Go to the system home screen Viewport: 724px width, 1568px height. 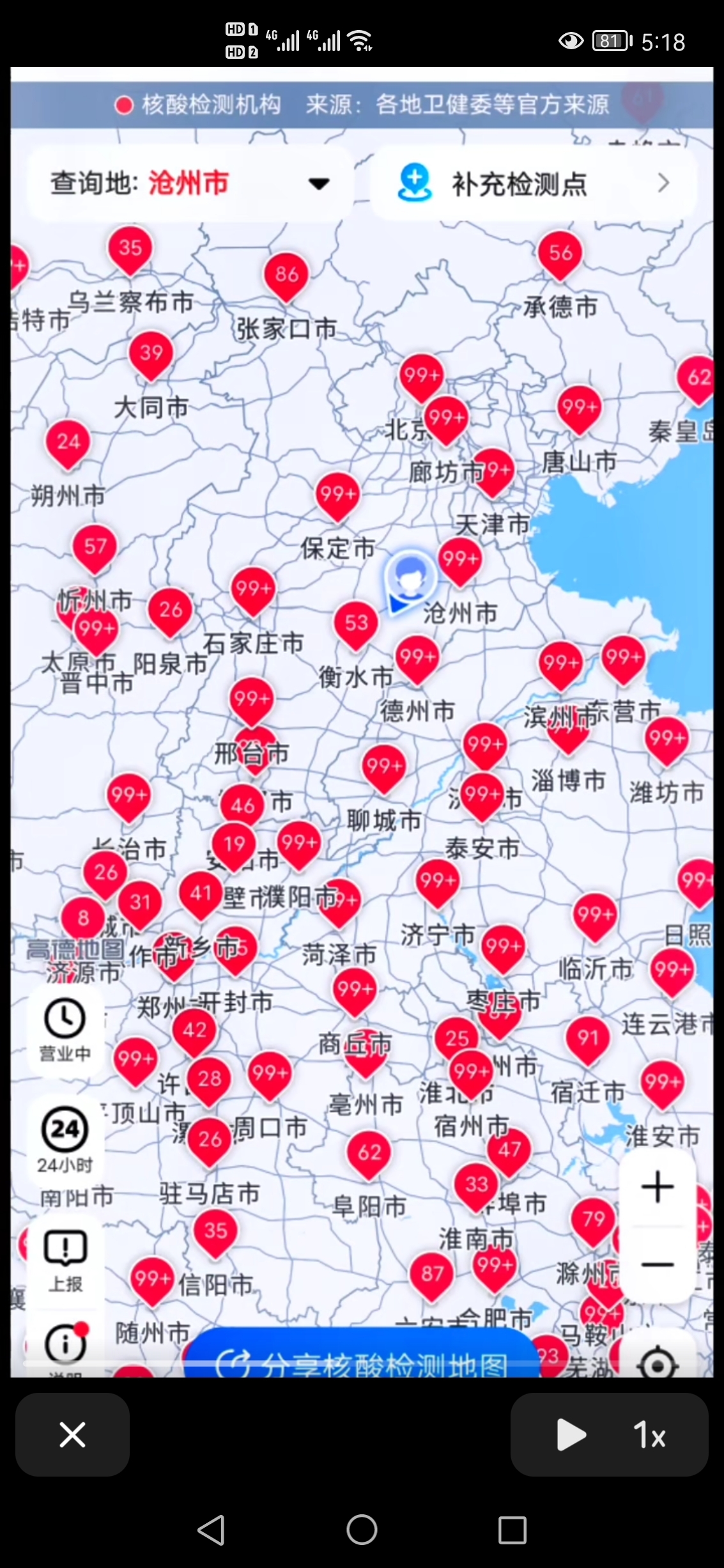pos(362,1530)
